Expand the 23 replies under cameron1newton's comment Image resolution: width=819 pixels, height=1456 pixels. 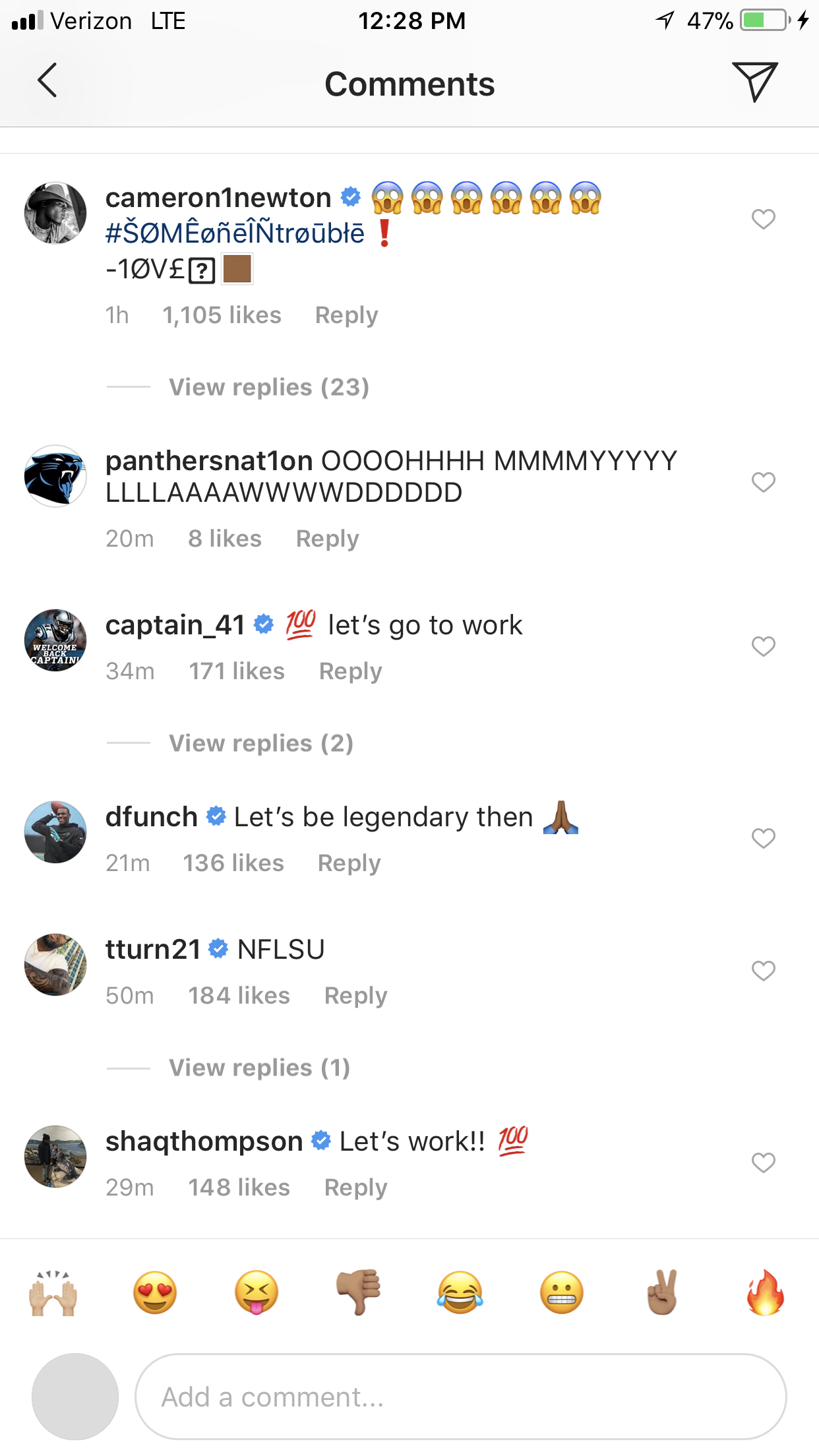(269, 387)
